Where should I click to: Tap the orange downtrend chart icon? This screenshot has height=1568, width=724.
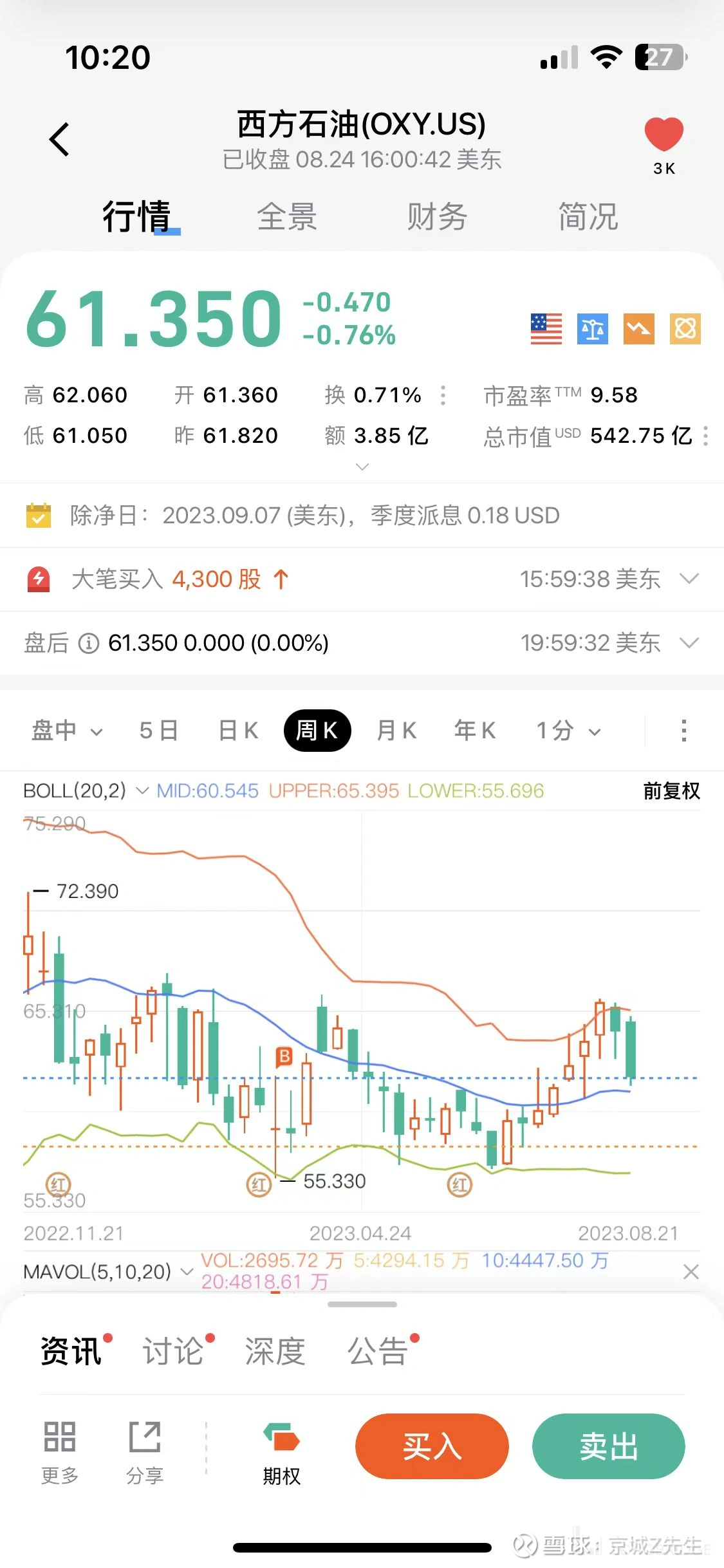click(x=638, y=328)
